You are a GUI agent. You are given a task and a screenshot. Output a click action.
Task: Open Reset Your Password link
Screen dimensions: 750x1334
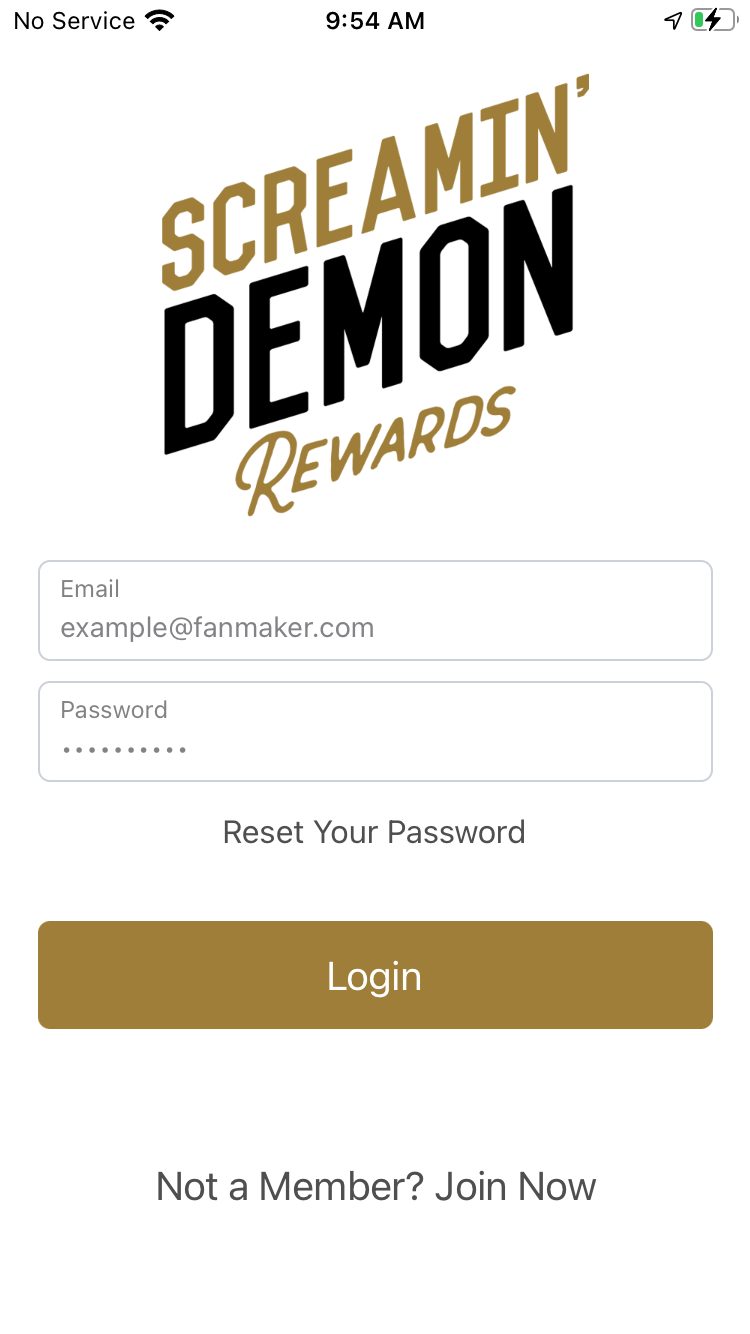[374, 832]
